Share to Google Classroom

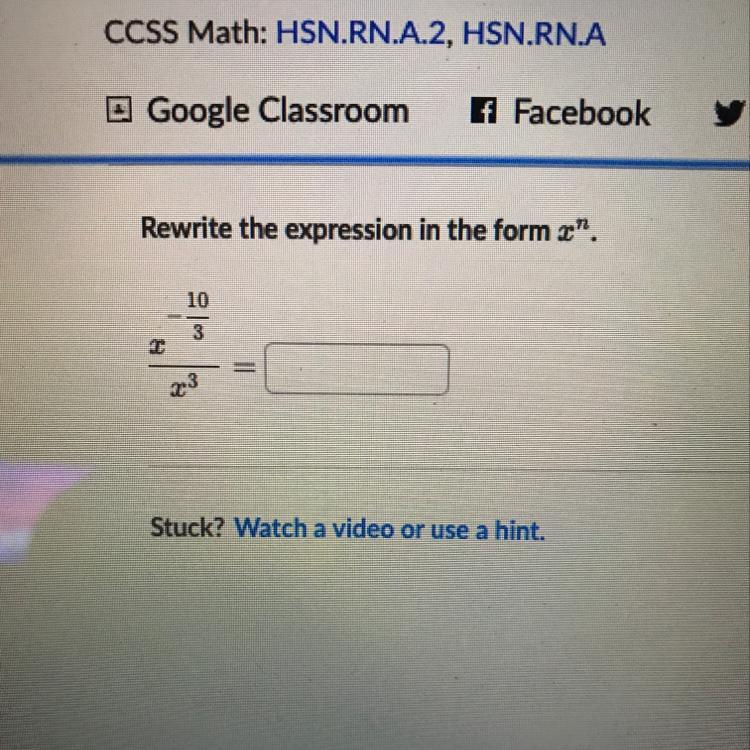257,110
